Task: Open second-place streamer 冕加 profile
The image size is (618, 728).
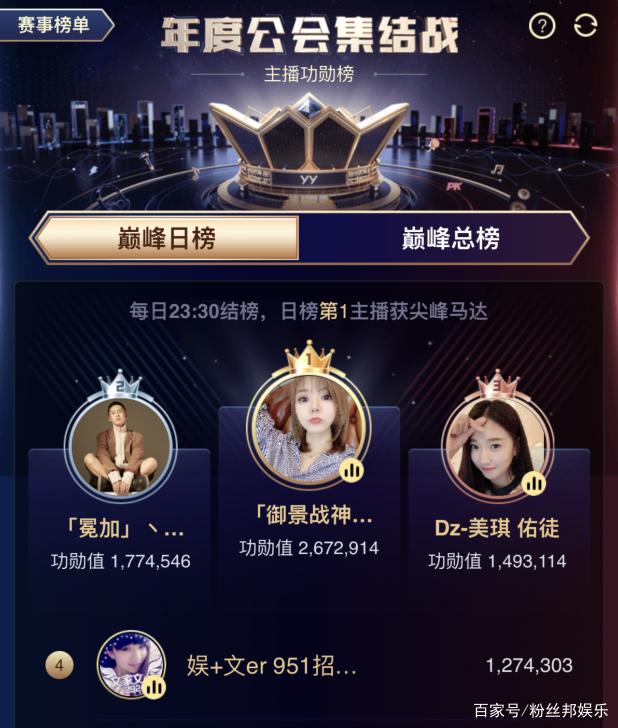Action: click(120, 447)
